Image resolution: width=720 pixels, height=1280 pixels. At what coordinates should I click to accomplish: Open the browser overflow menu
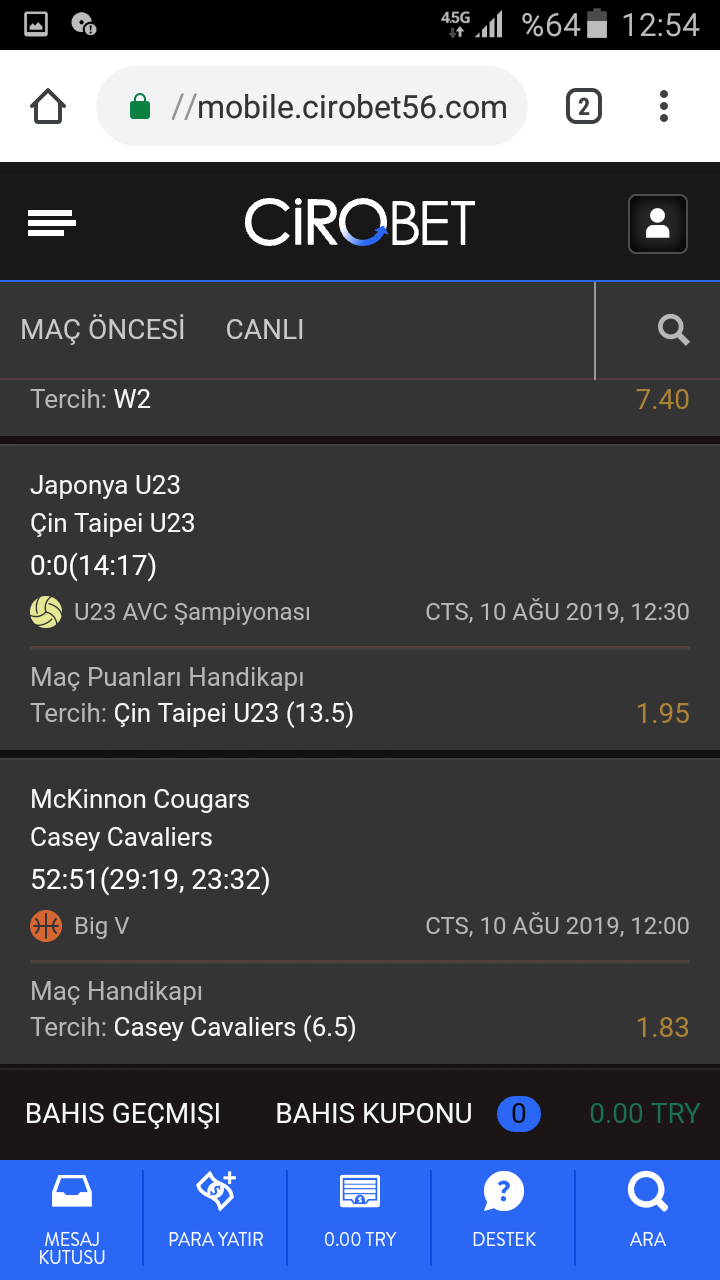coord(664,106)
